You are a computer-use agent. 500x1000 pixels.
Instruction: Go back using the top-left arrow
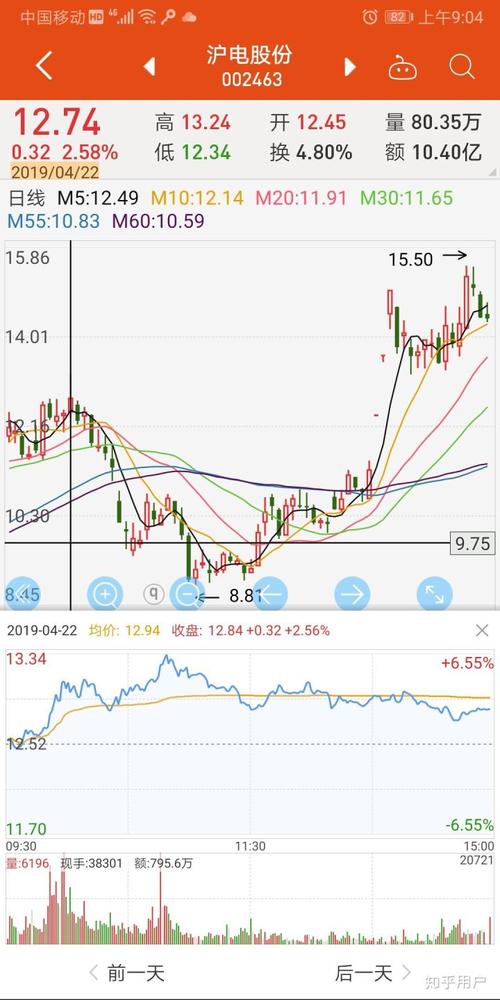(43, 66)
